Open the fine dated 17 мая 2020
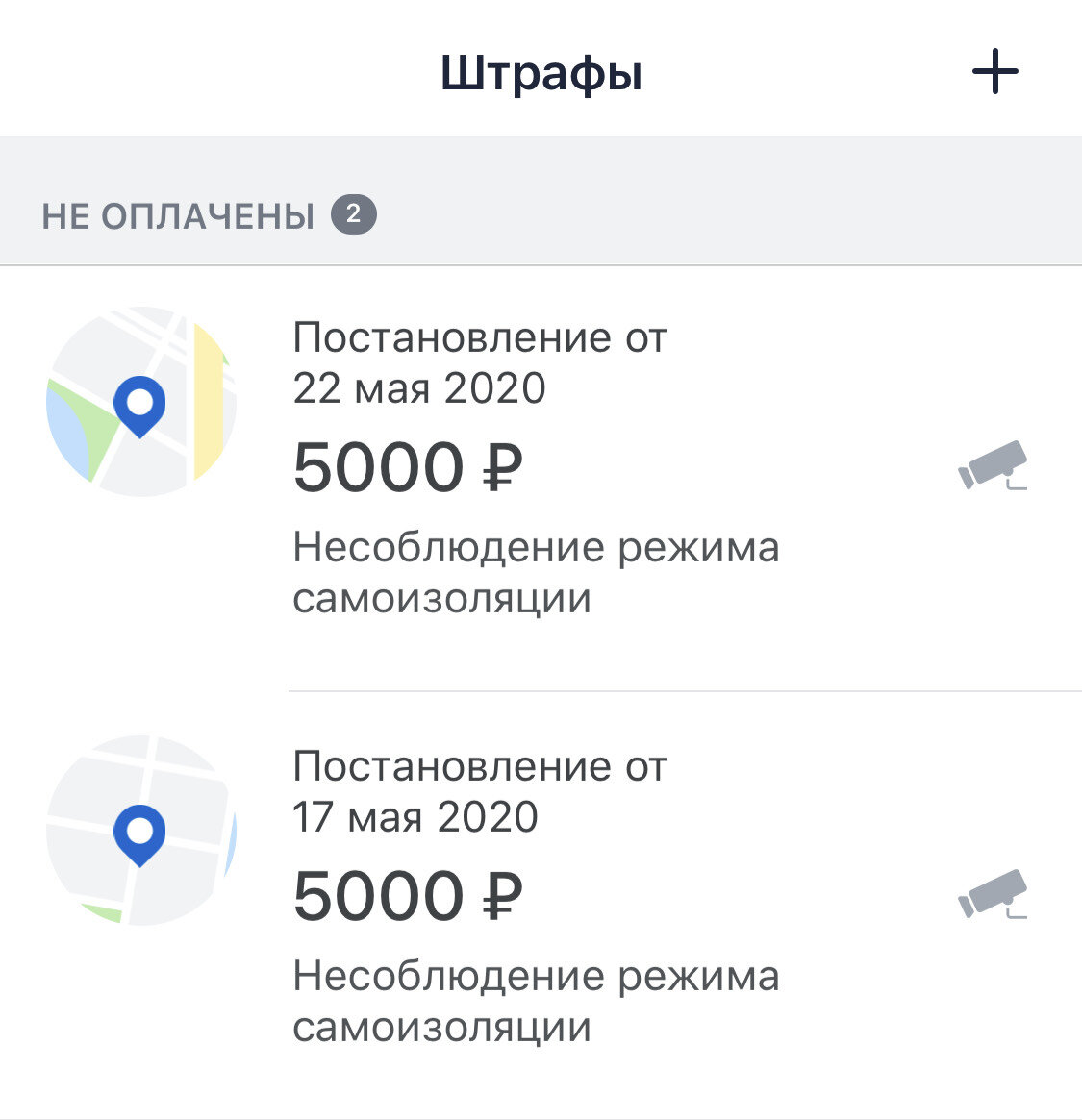 [x=541, y=905]
